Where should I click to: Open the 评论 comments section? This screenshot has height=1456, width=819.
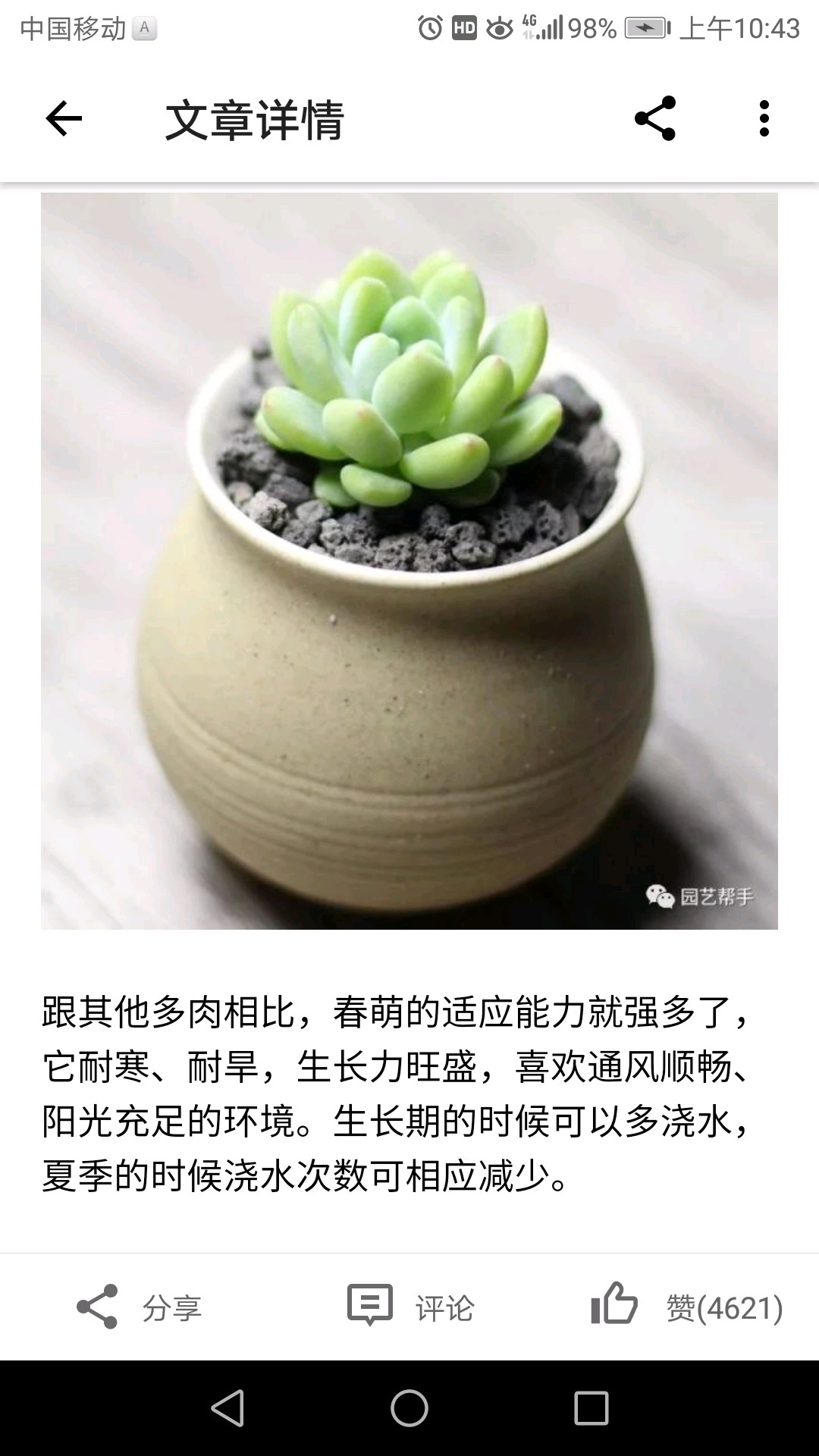[410, 1307]
